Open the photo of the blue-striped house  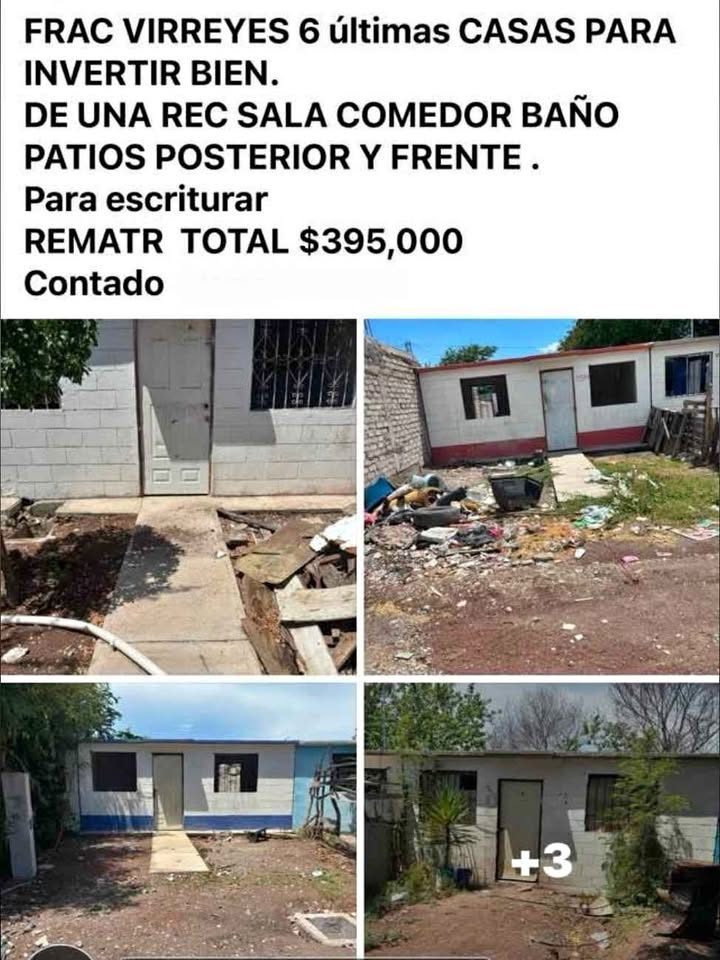[x=178, y=819]
